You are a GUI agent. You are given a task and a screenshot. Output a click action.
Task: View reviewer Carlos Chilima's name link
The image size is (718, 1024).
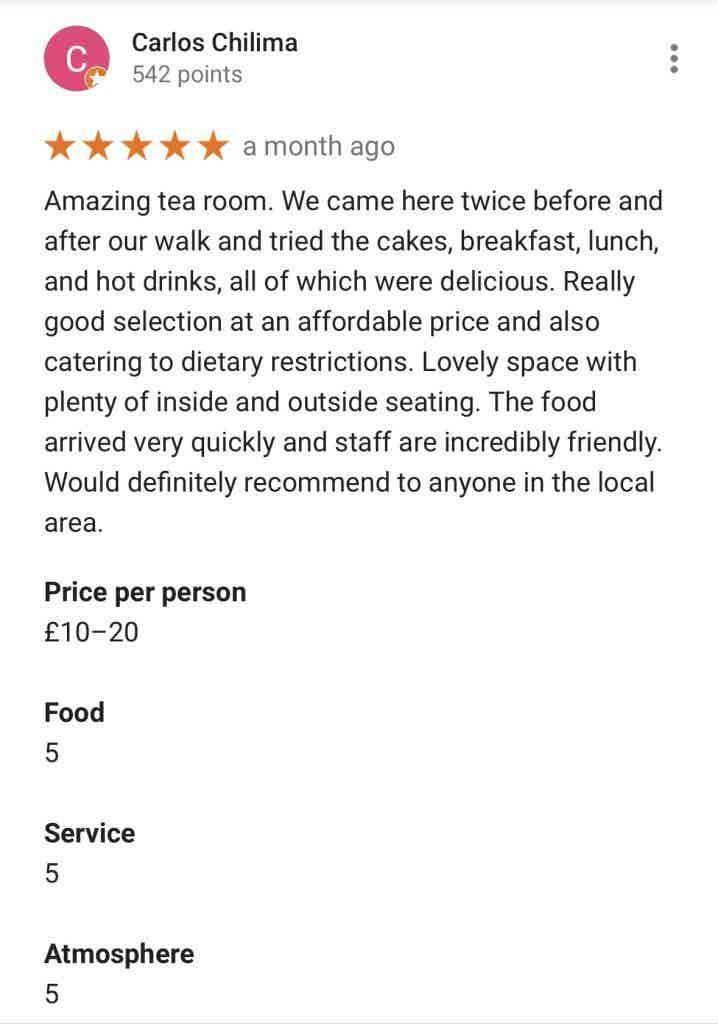pos(214,43)
